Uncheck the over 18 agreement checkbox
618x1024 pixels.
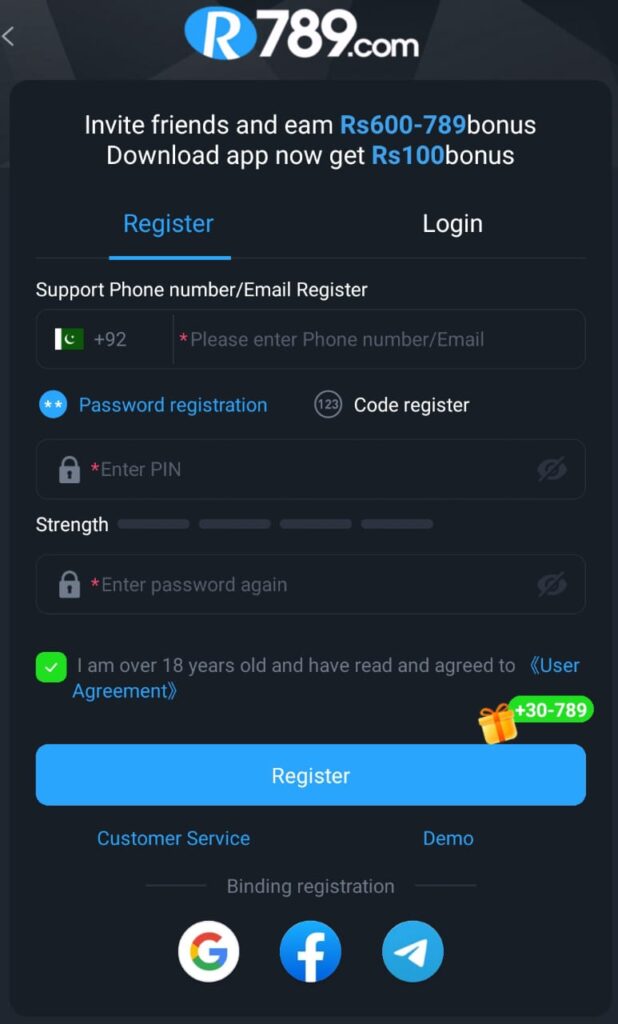(x=51, y=667)
